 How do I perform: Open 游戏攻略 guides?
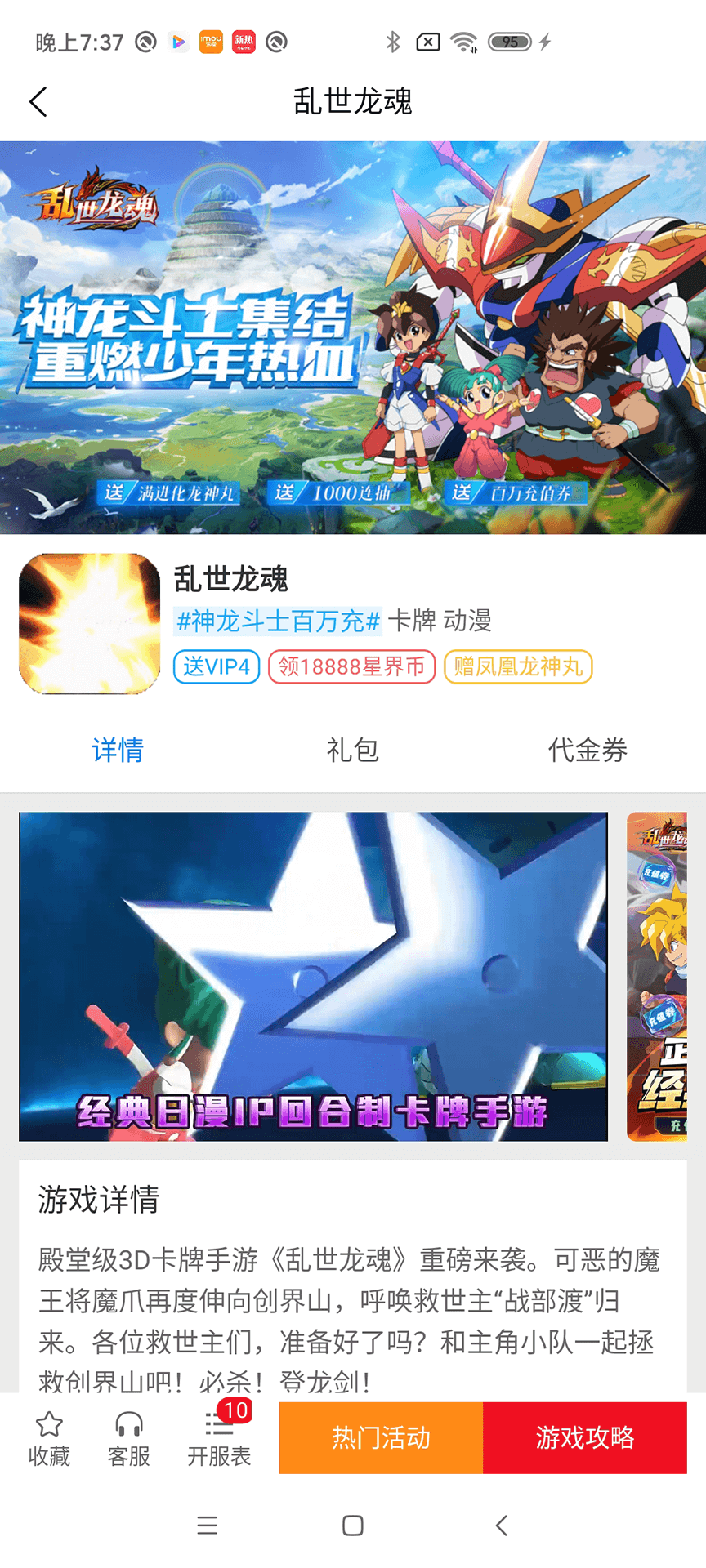click(585, 1438)
